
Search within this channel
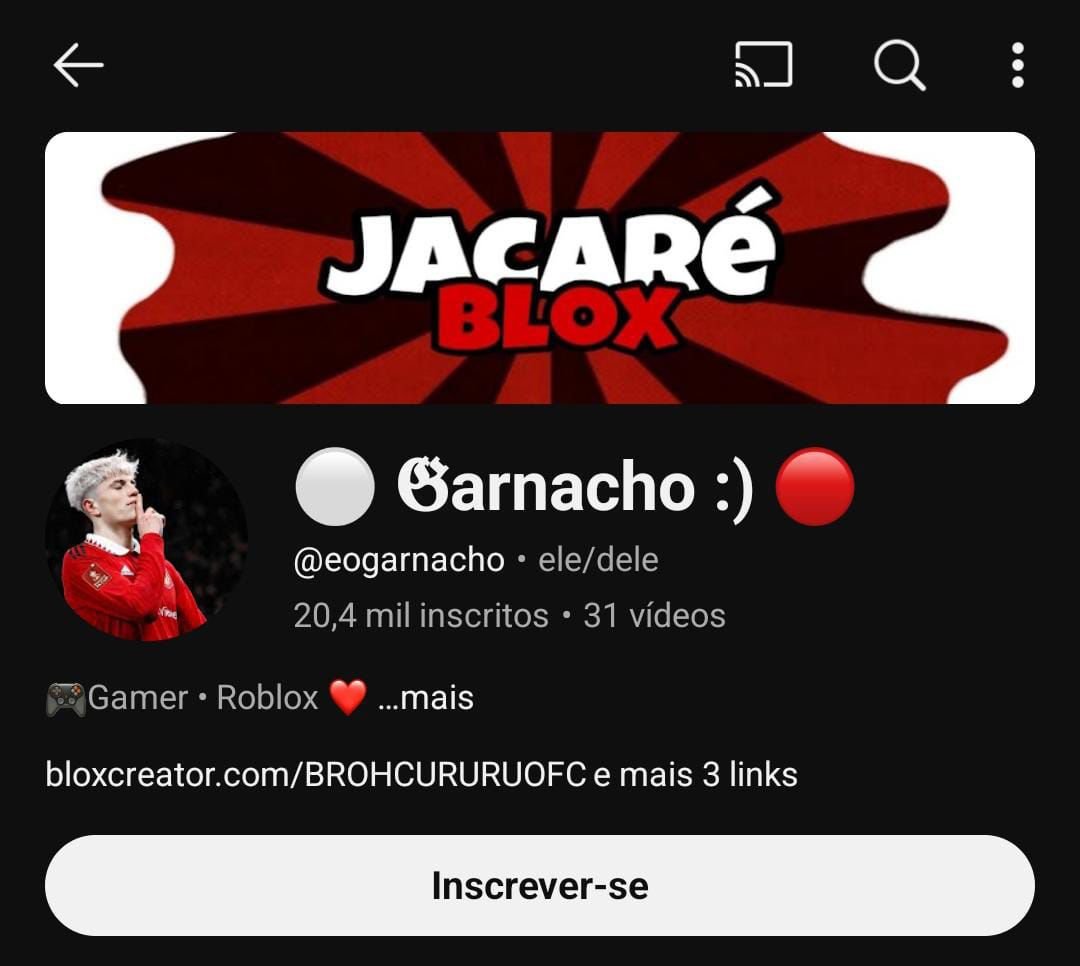click(x=899, y=66)
